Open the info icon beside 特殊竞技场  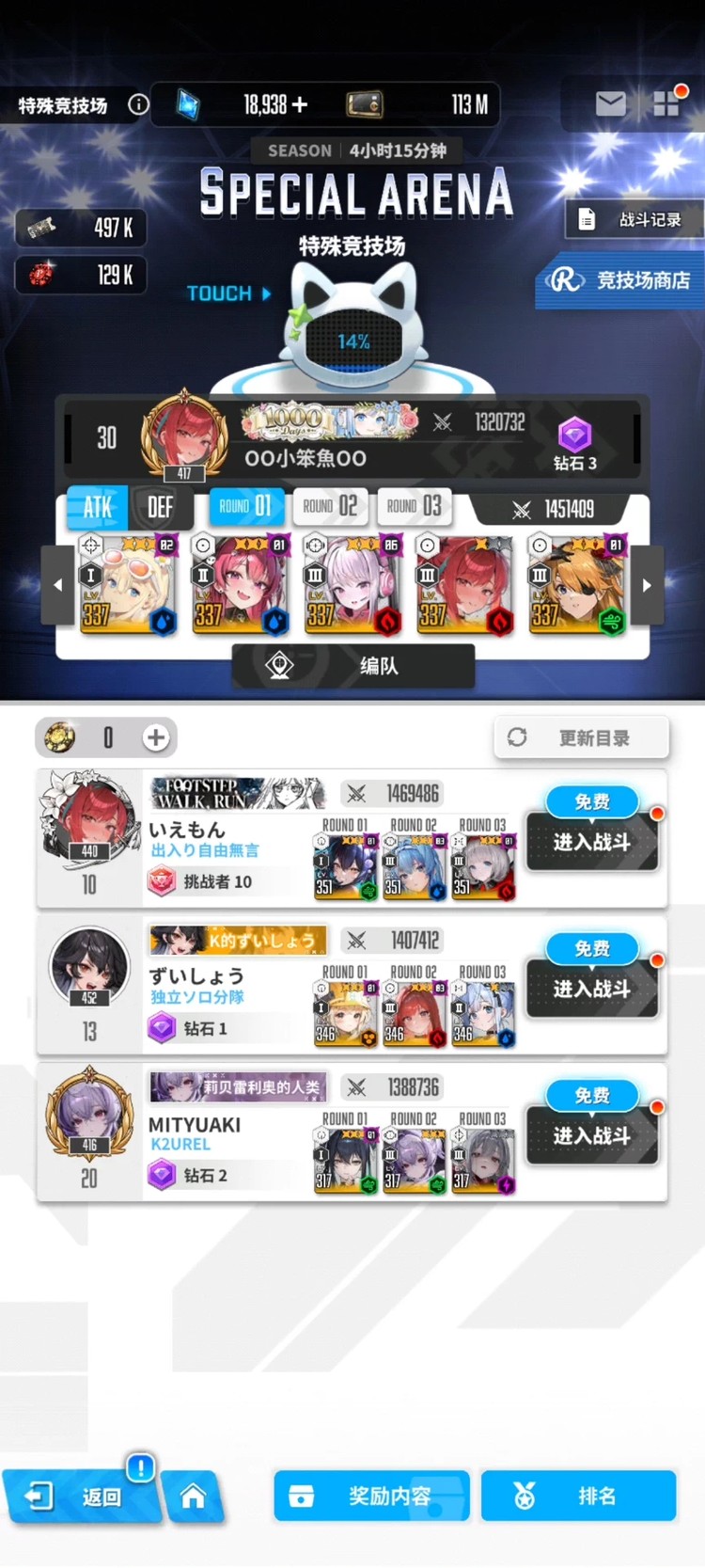coord(138,104)
